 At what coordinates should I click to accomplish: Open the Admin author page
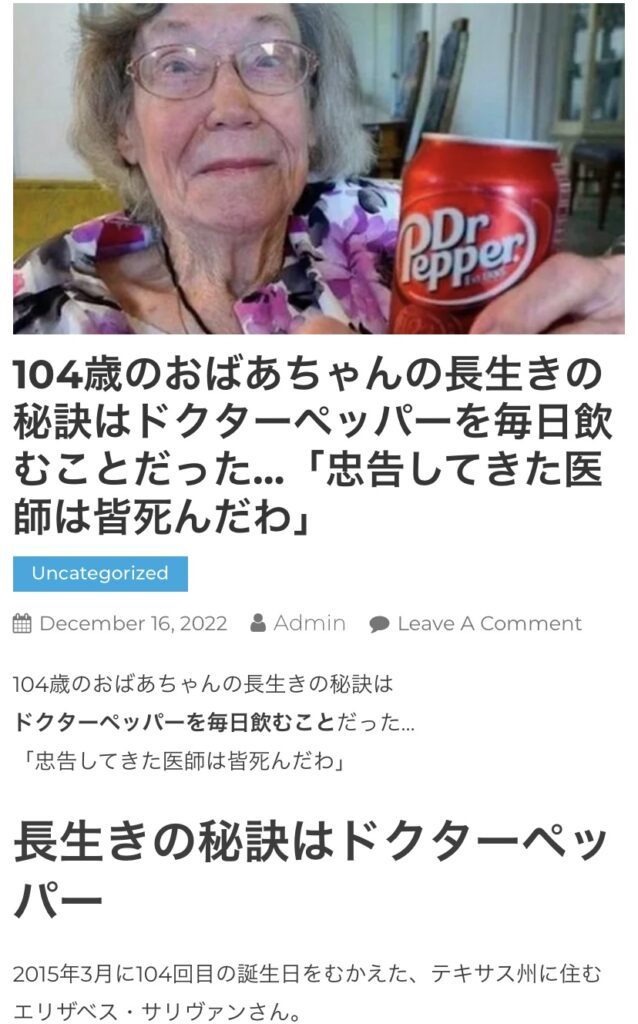tap(309, 624)
